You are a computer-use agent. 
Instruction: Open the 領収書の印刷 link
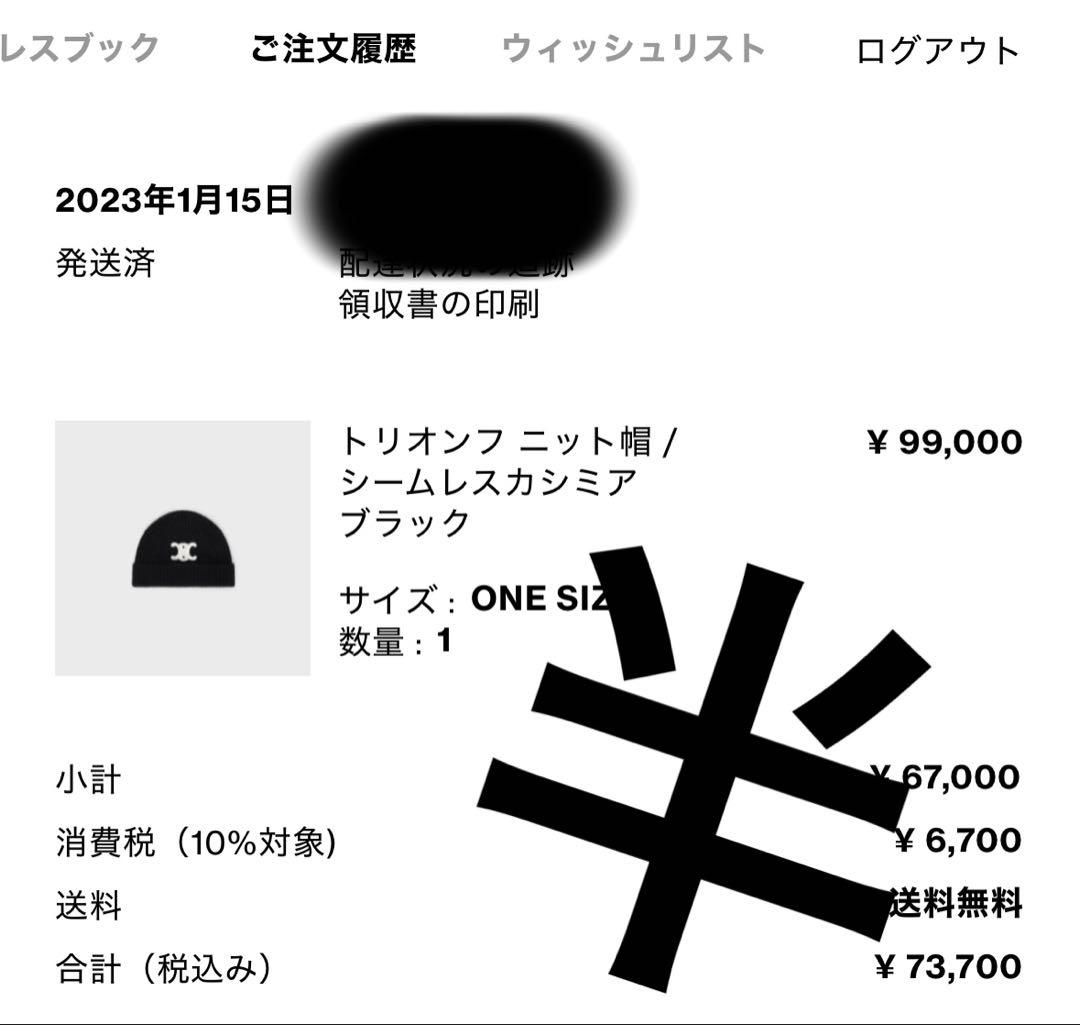coord(439,305)
